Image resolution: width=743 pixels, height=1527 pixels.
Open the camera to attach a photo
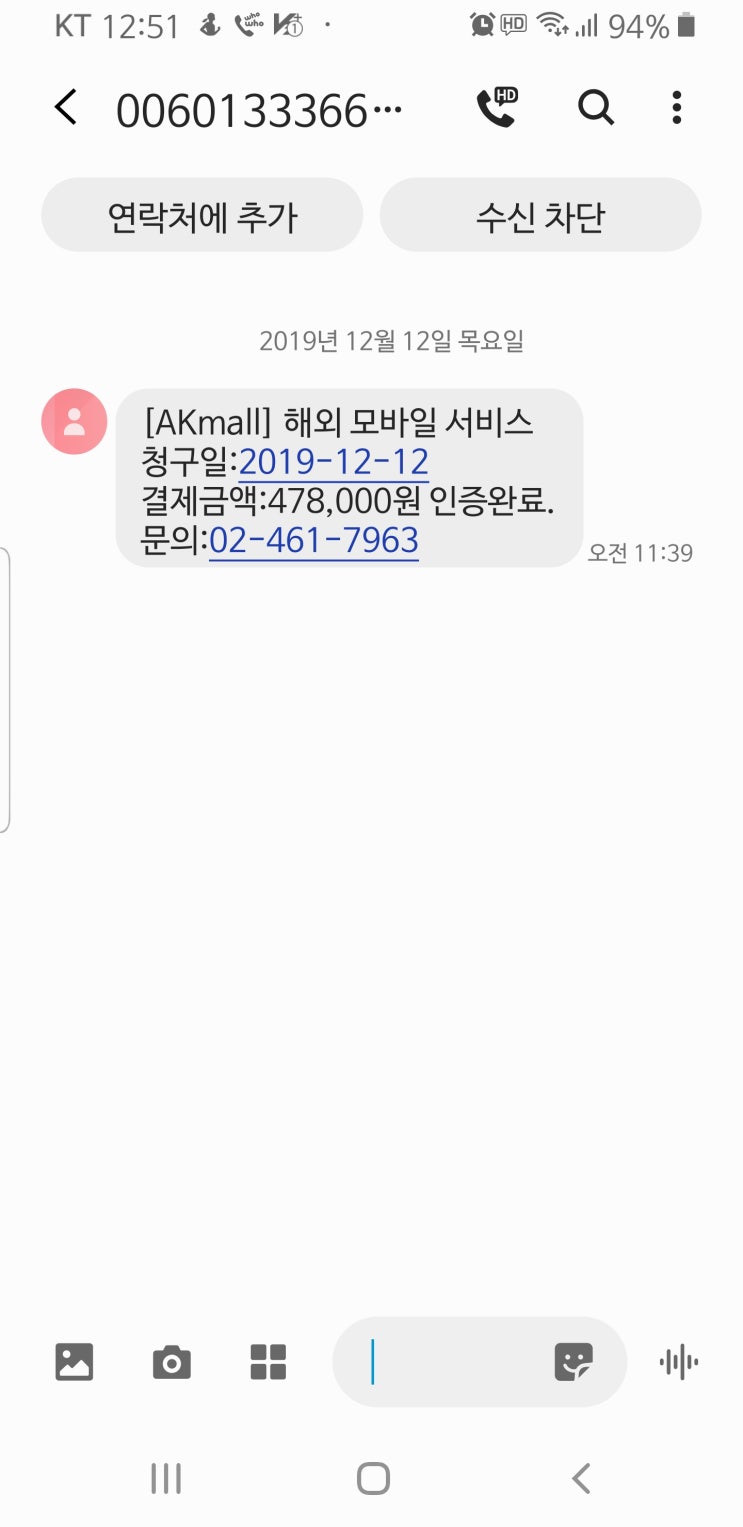[x=170, y=1361]
